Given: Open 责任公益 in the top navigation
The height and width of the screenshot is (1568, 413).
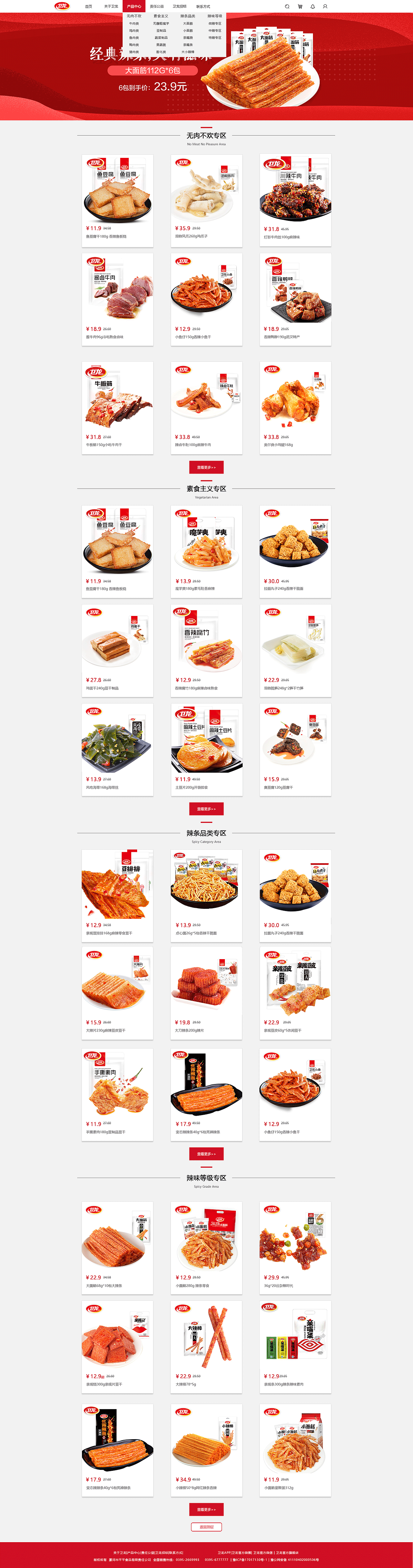Looking at the screenshot, I should click(157, 7).
